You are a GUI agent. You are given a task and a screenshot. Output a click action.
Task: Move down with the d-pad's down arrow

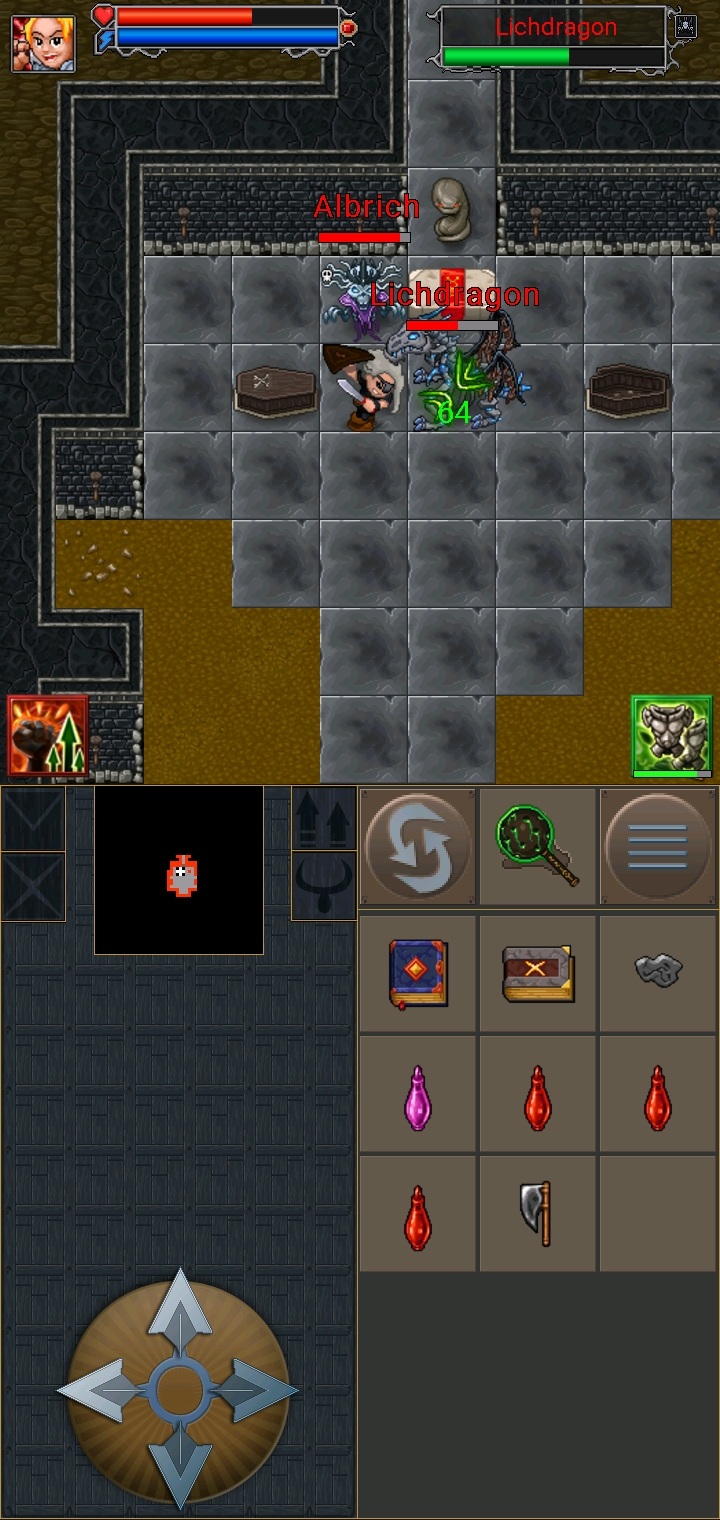[179, 1470]
